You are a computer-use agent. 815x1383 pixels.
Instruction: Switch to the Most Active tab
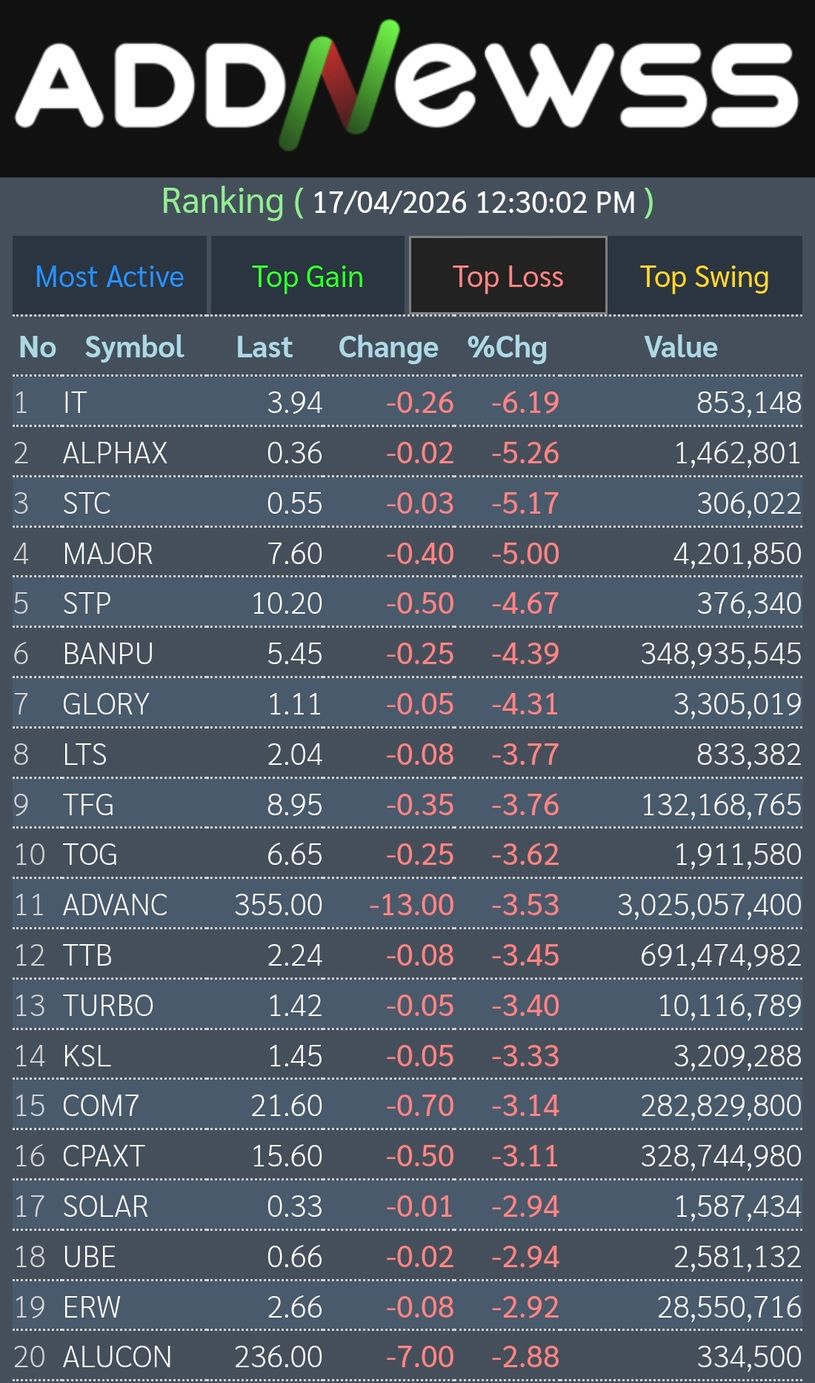(109, 276)
